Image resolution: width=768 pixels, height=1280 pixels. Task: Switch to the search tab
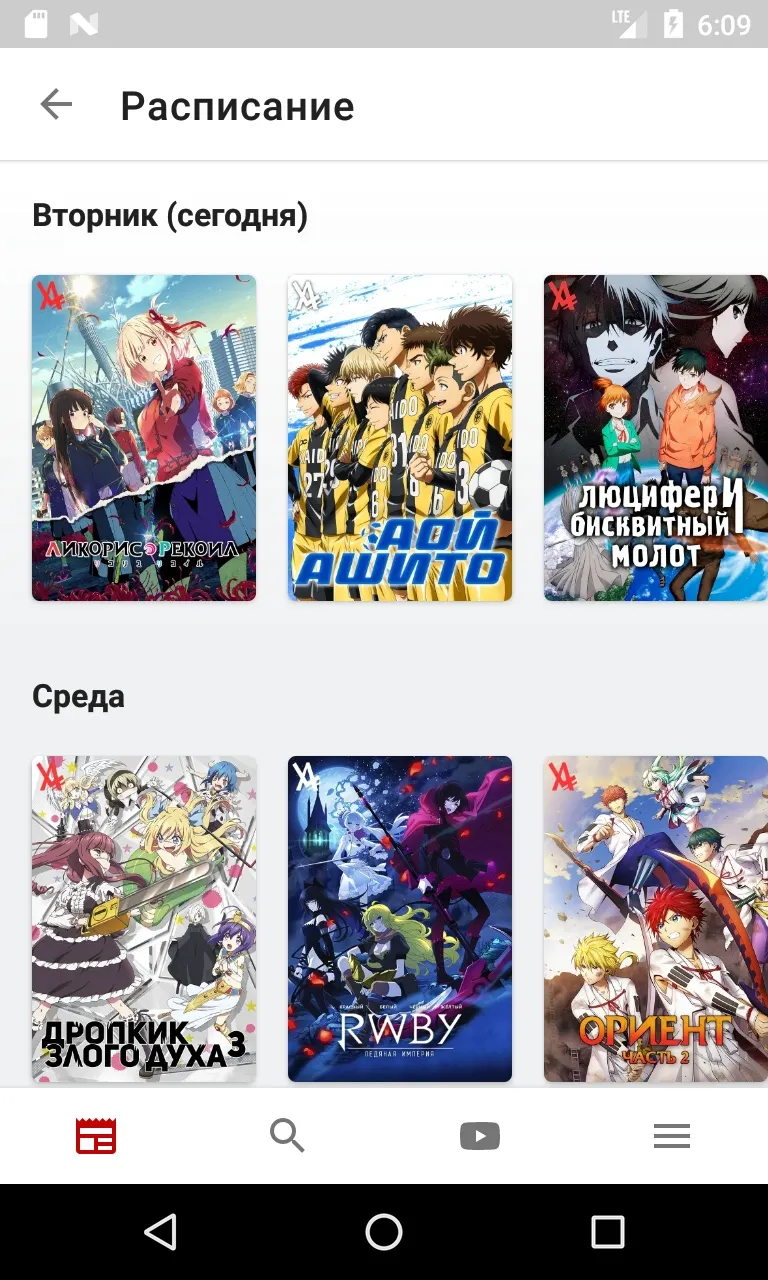(288, 1136)
